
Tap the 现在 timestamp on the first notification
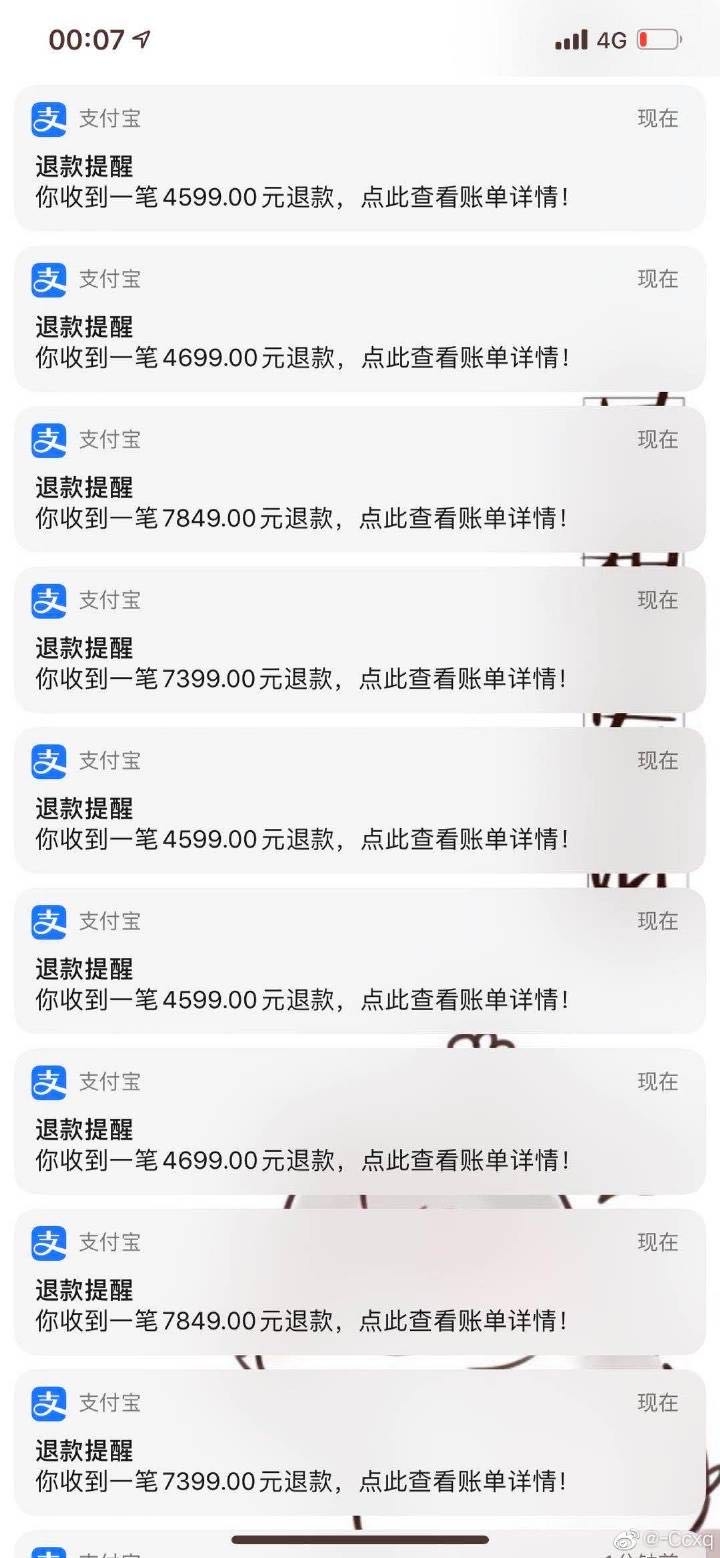click(x=657, y=118)
